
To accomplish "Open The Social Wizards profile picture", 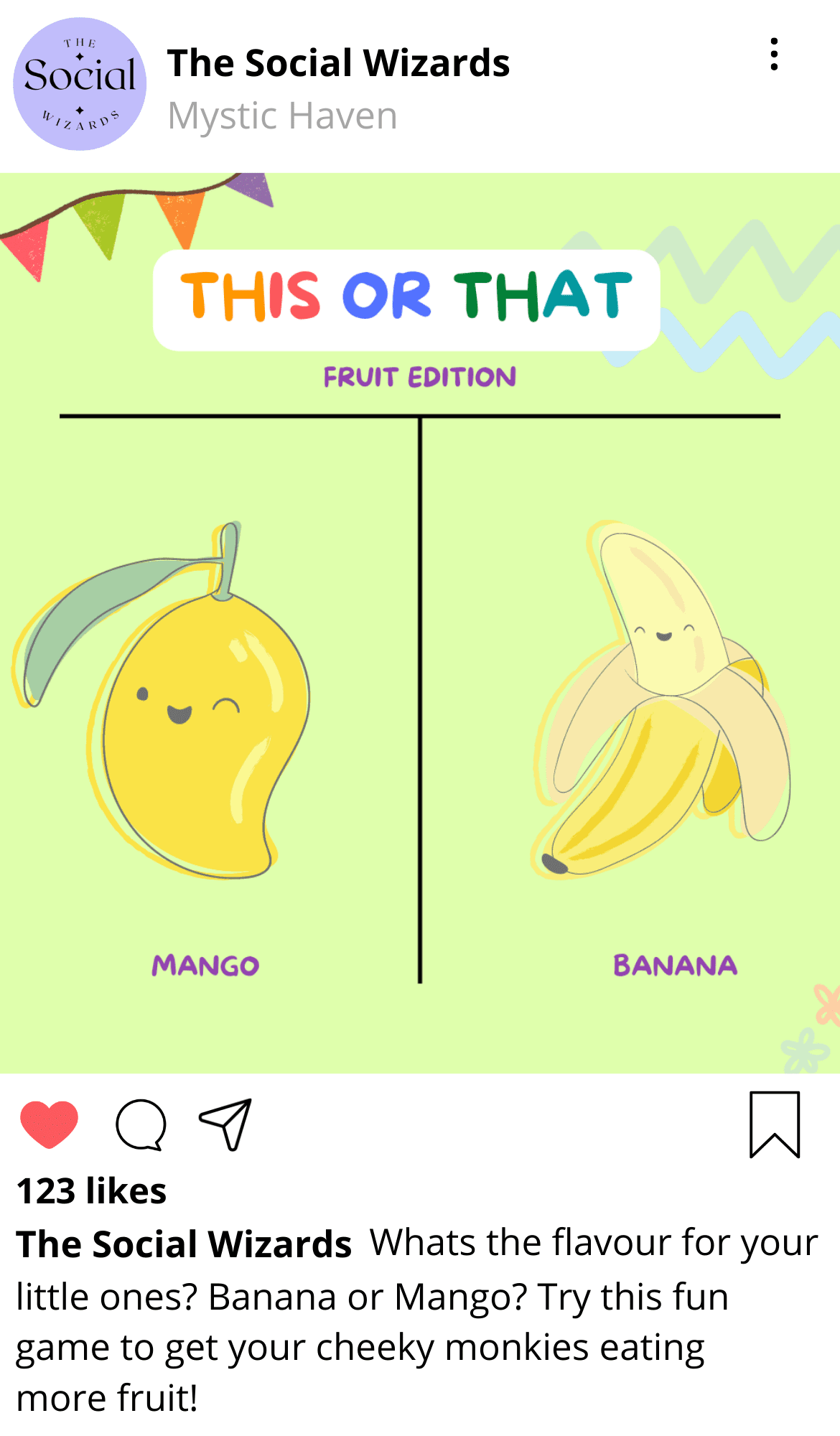I will click(x=80, y=84).
